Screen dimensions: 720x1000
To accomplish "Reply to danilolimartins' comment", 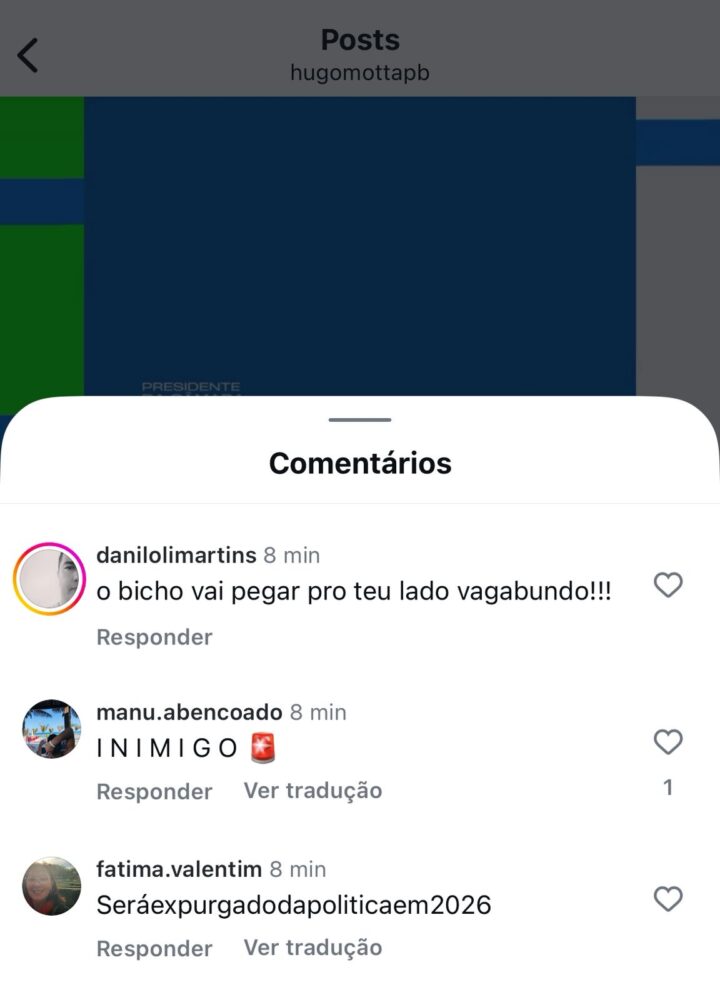I will pos(154,637).
